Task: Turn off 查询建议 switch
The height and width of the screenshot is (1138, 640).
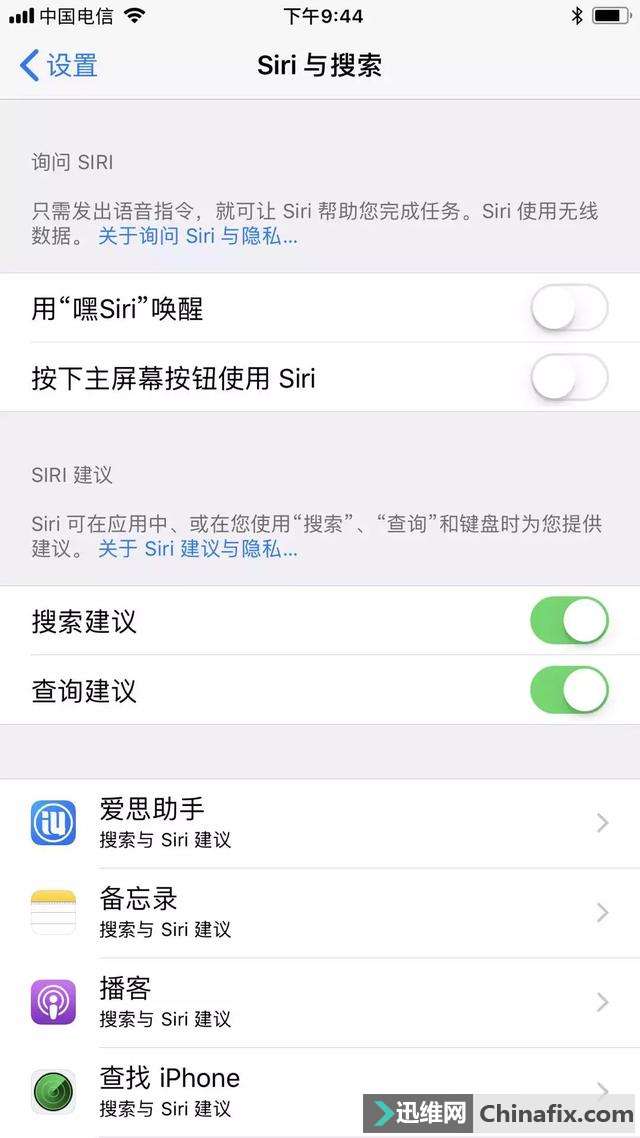Action: (568, 691)
